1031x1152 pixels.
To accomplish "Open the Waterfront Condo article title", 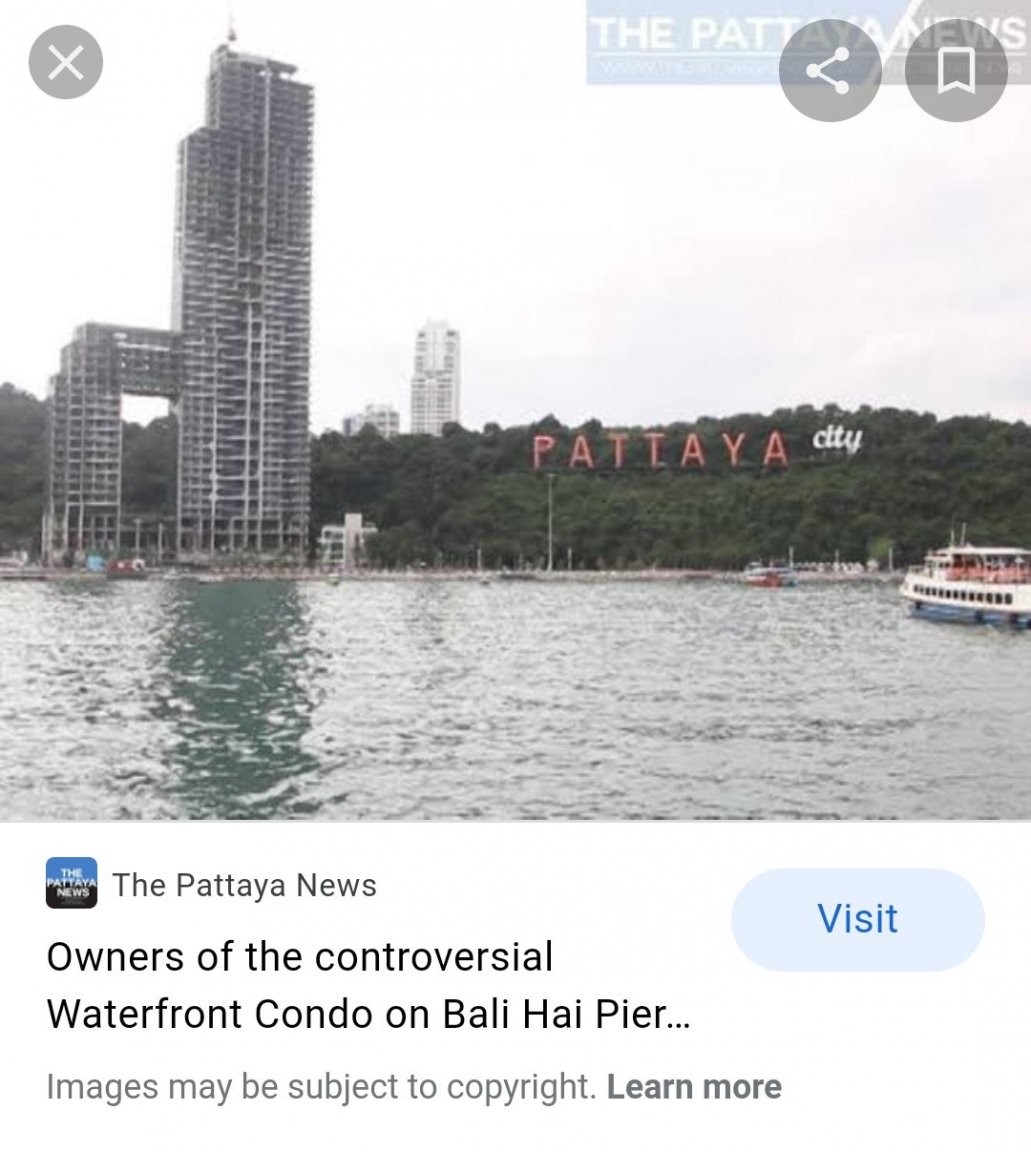I will pyautogui.click(x=368, y=985).
